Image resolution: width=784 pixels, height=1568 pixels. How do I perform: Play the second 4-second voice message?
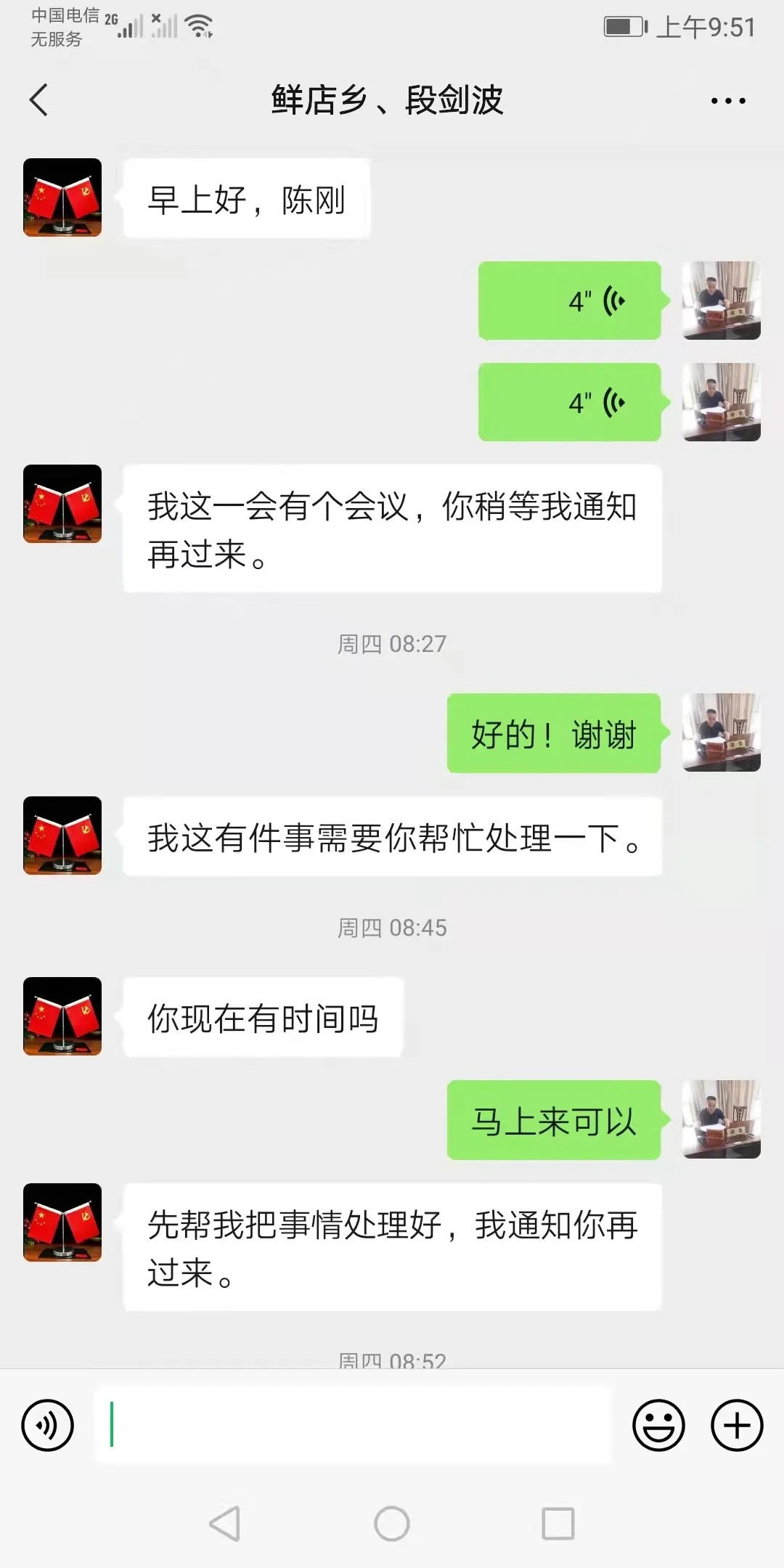click(570, 402)
